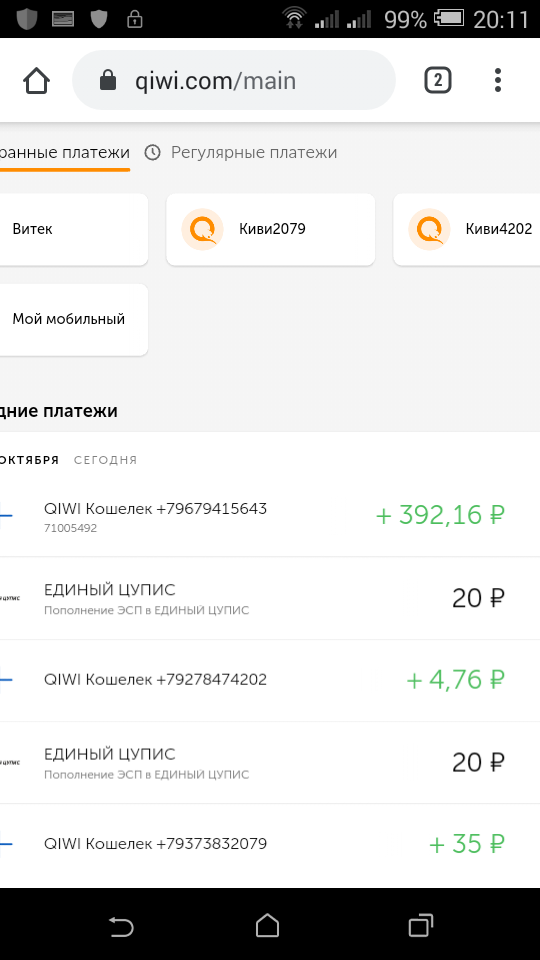This screenshot has width=540, height=960.
Task: Open the browser home page button
Action: pyautogui.click(x=37, y=81)
